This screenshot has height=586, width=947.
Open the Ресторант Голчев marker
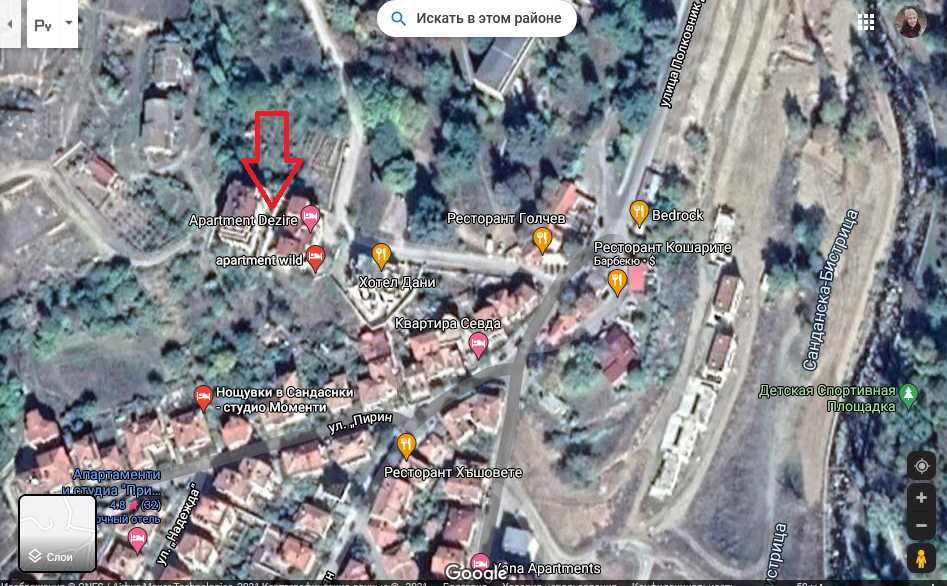[x=542, y=239]
